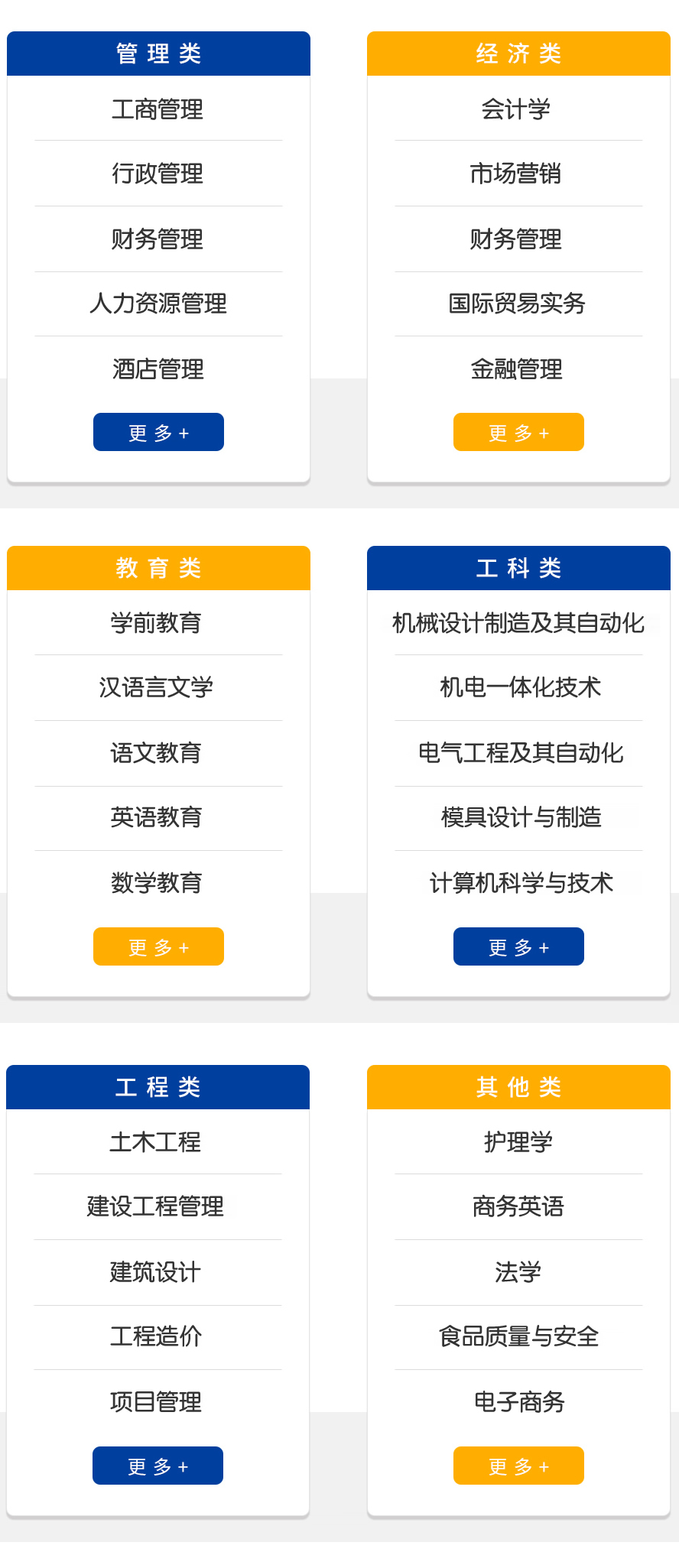Expand more 工科类 majors
679x1568 pixels.
pos(518,947)
